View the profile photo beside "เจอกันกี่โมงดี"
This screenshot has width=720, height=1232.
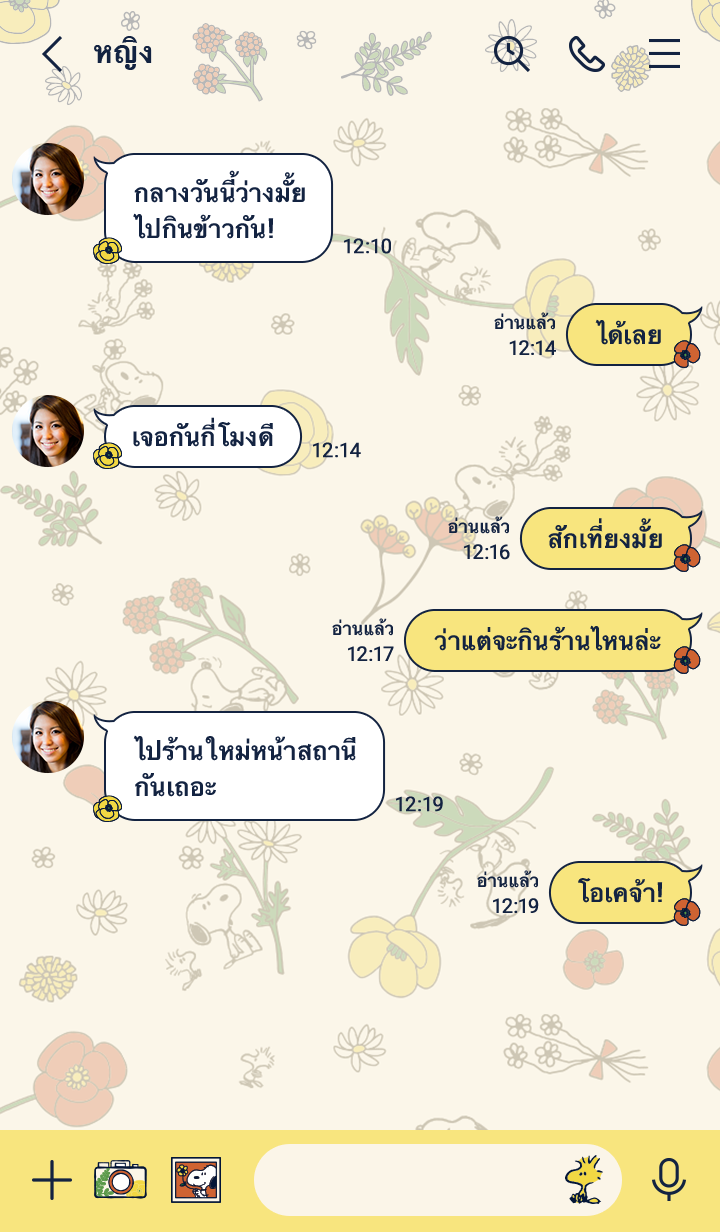(x=48, y=431)
